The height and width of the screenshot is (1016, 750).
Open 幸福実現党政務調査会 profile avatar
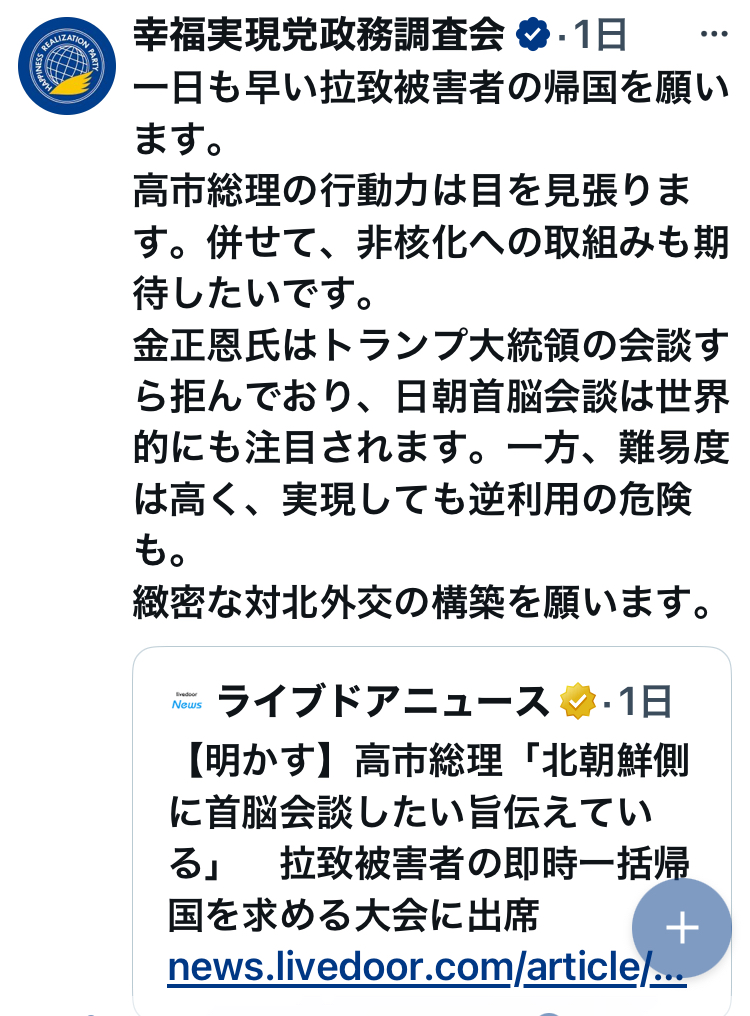coord(67,66)
